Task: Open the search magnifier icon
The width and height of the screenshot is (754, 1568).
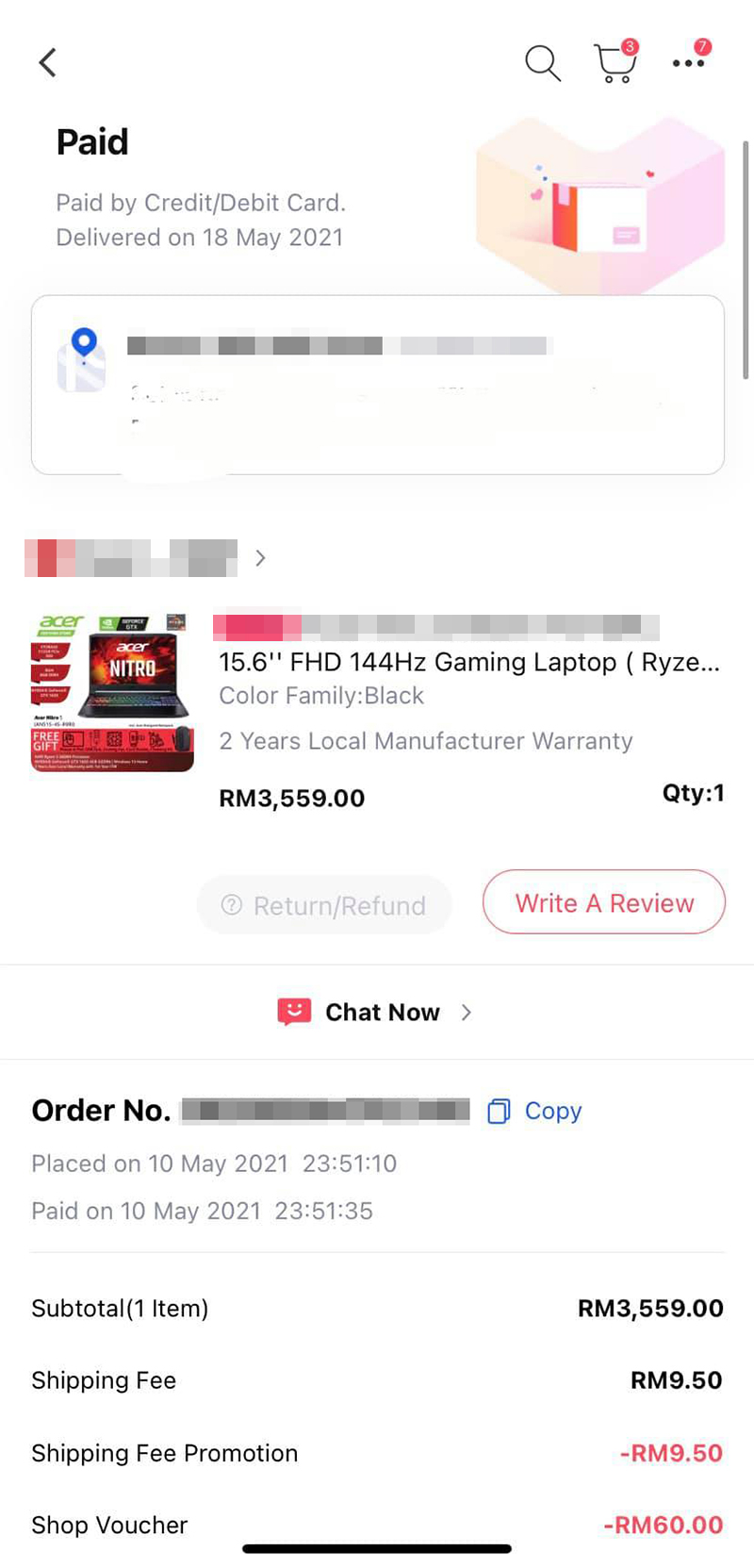Action: (543, 63)
